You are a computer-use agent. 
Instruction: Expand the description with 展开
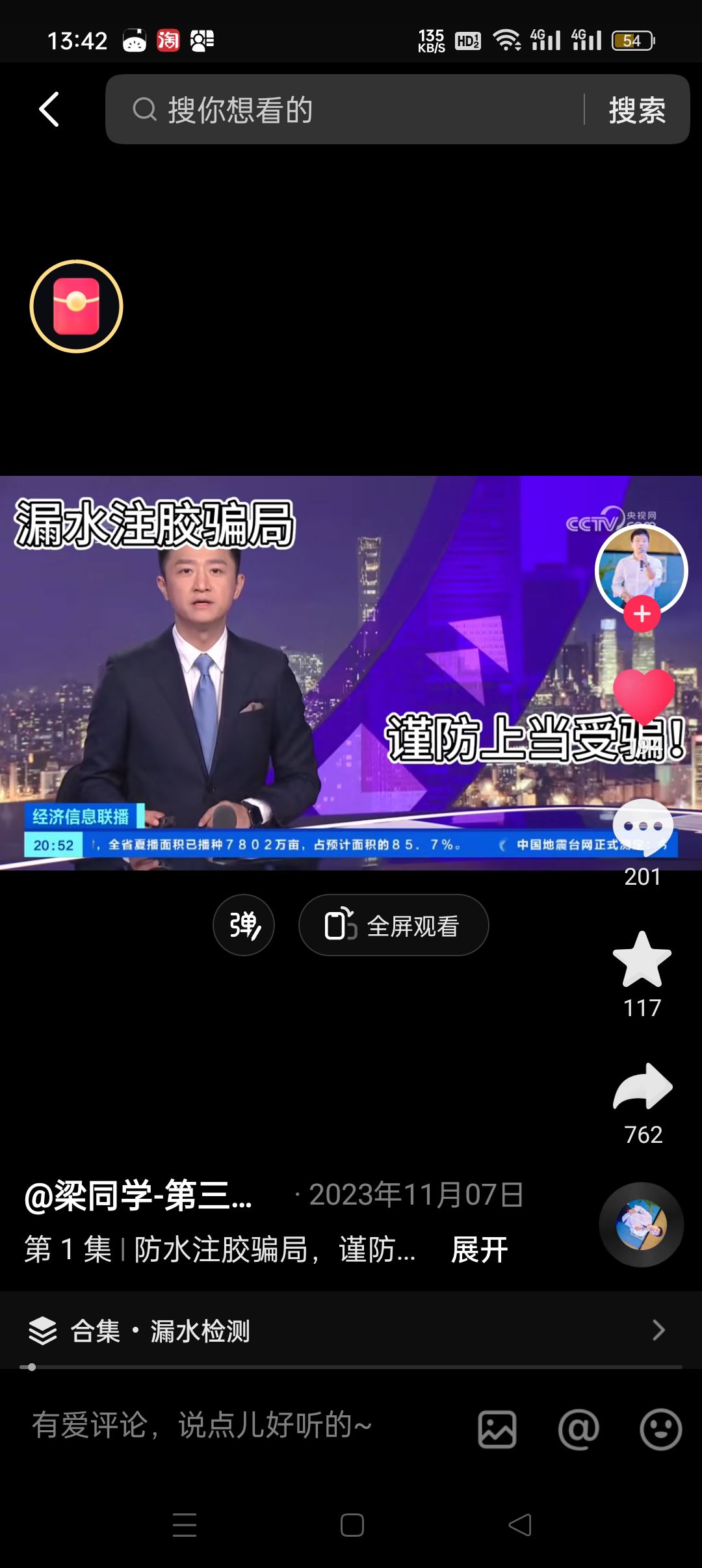coord(480,1249)
